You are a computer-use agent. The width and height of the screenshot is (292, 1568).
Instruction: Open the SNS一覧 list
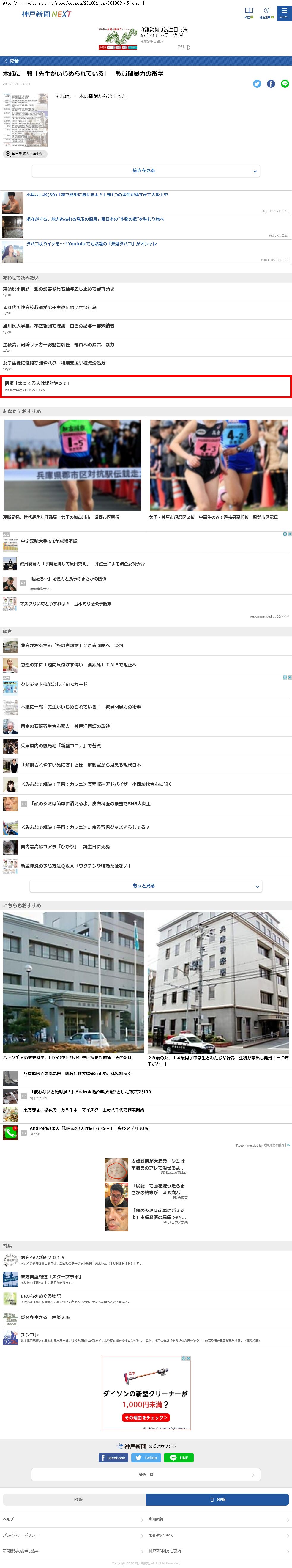(146, 1475)
